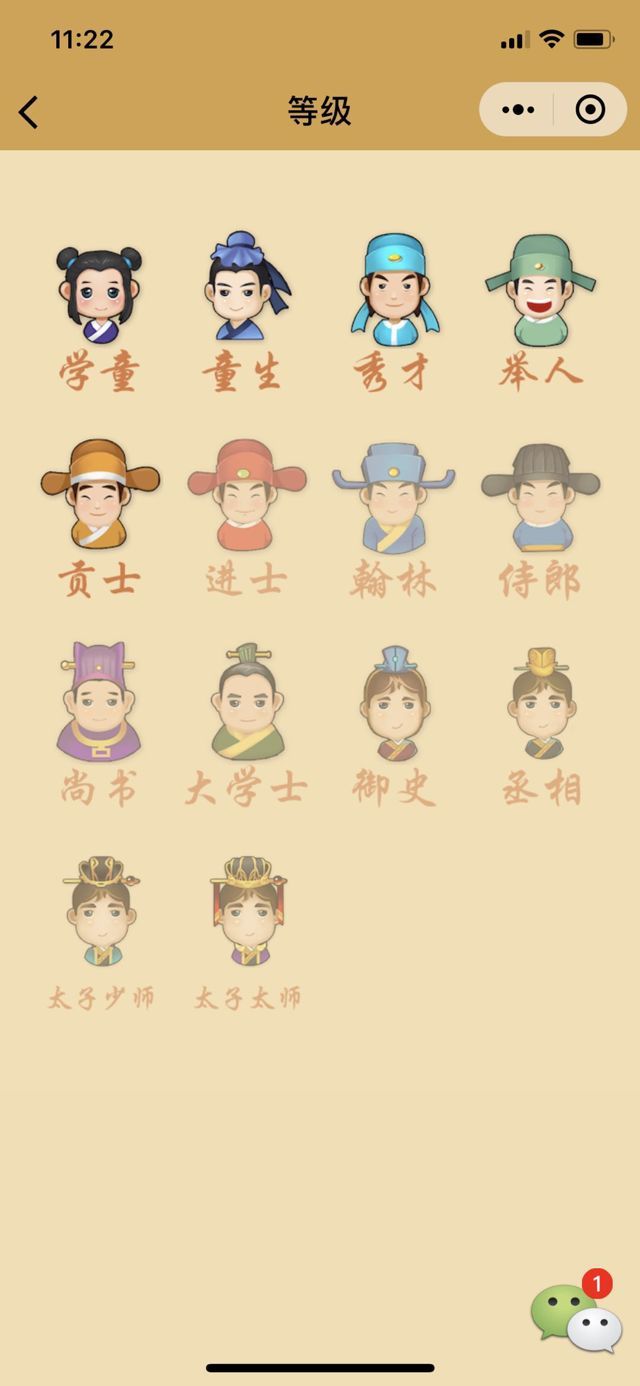Open the mini program more-options menu
Screen dimensions: 640x1386
(x=517, y=110)
